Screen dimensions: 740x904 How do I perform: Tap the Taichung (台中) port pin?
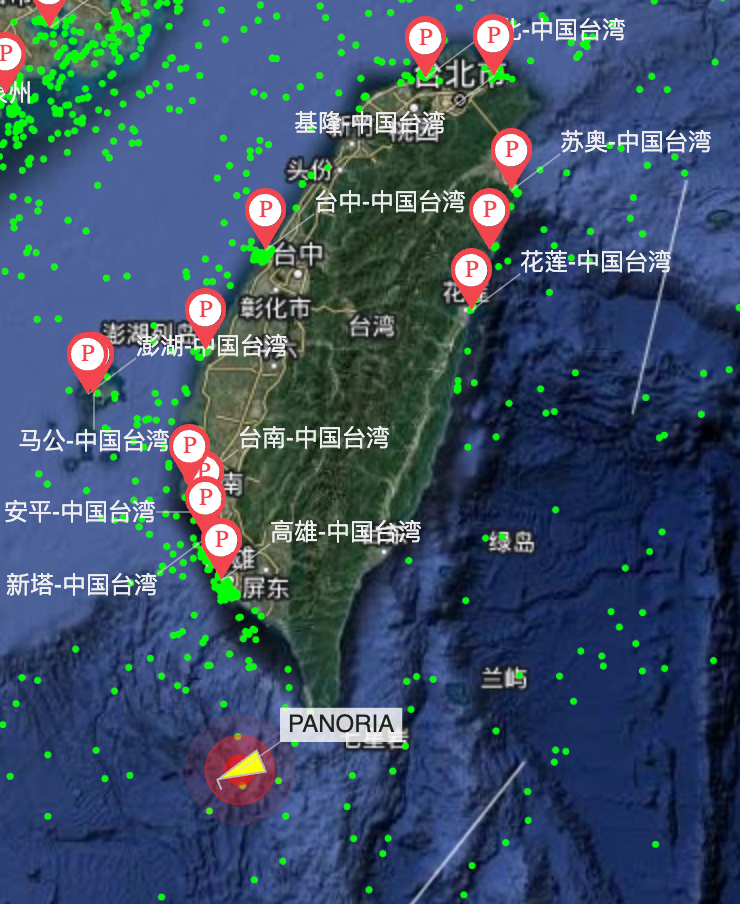(x=265, y=212)
